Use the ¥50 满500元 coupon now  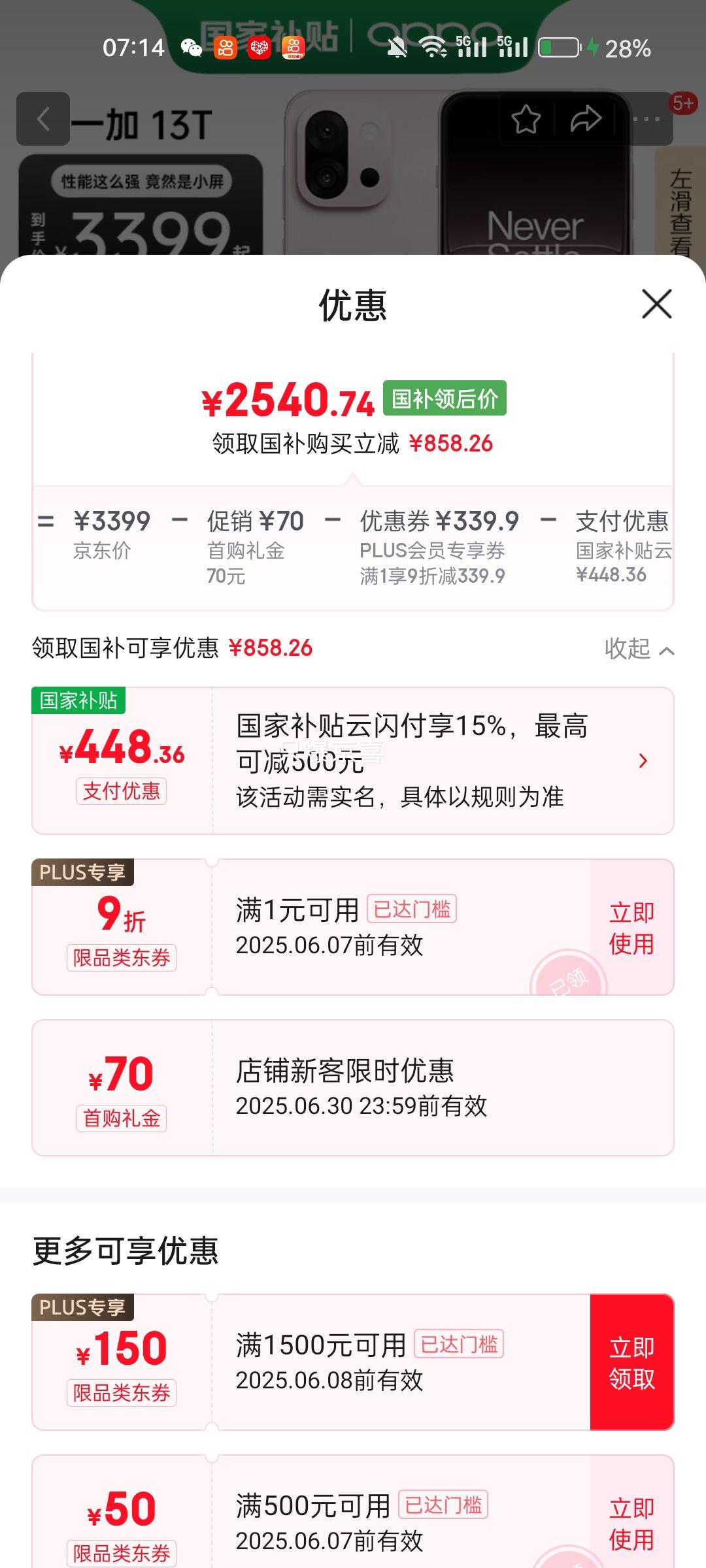point(631,1524)
